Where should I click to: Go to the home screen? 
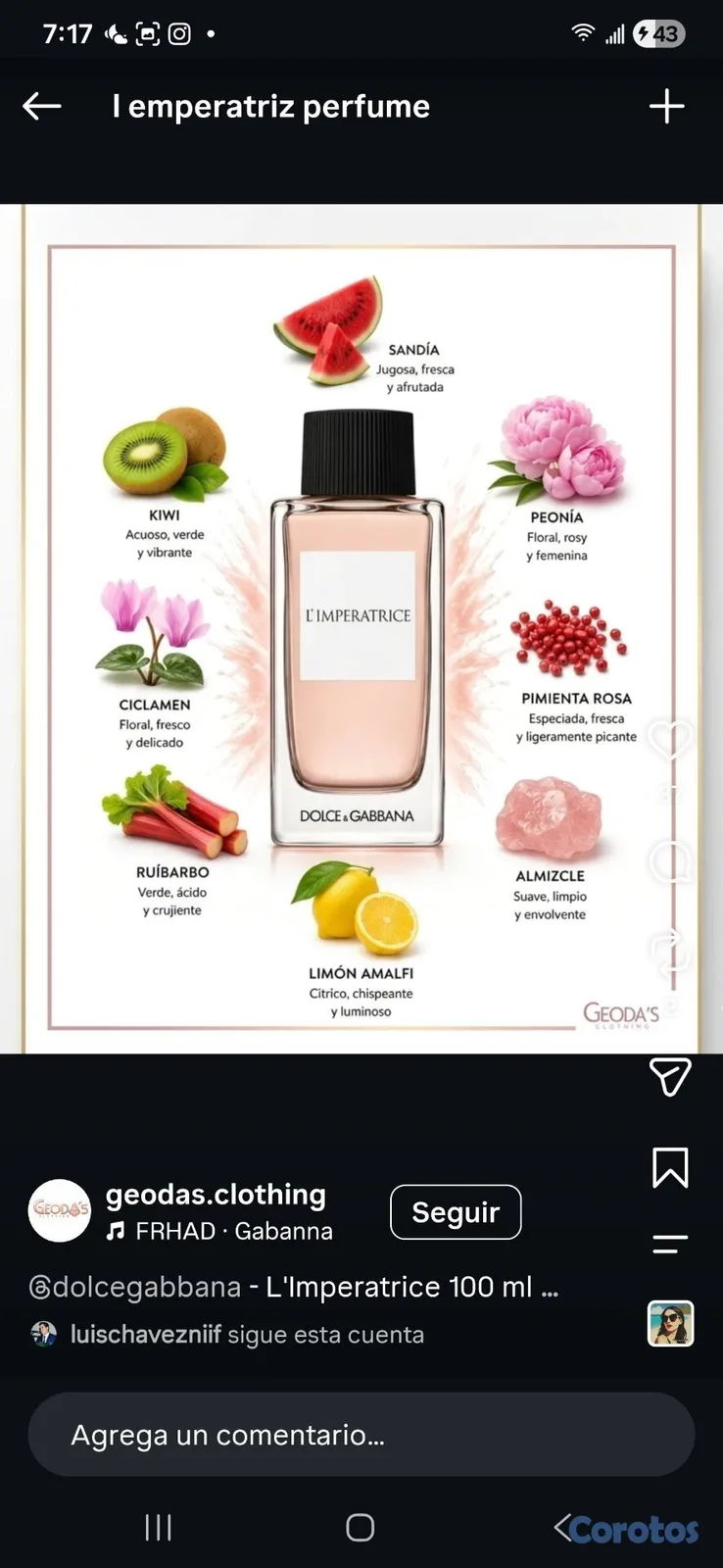click(x=361, y=1527)
